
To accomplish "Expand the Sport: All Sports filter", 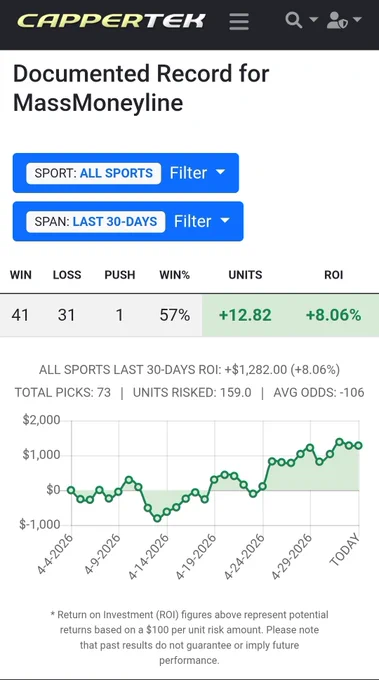I will point(126,173).
